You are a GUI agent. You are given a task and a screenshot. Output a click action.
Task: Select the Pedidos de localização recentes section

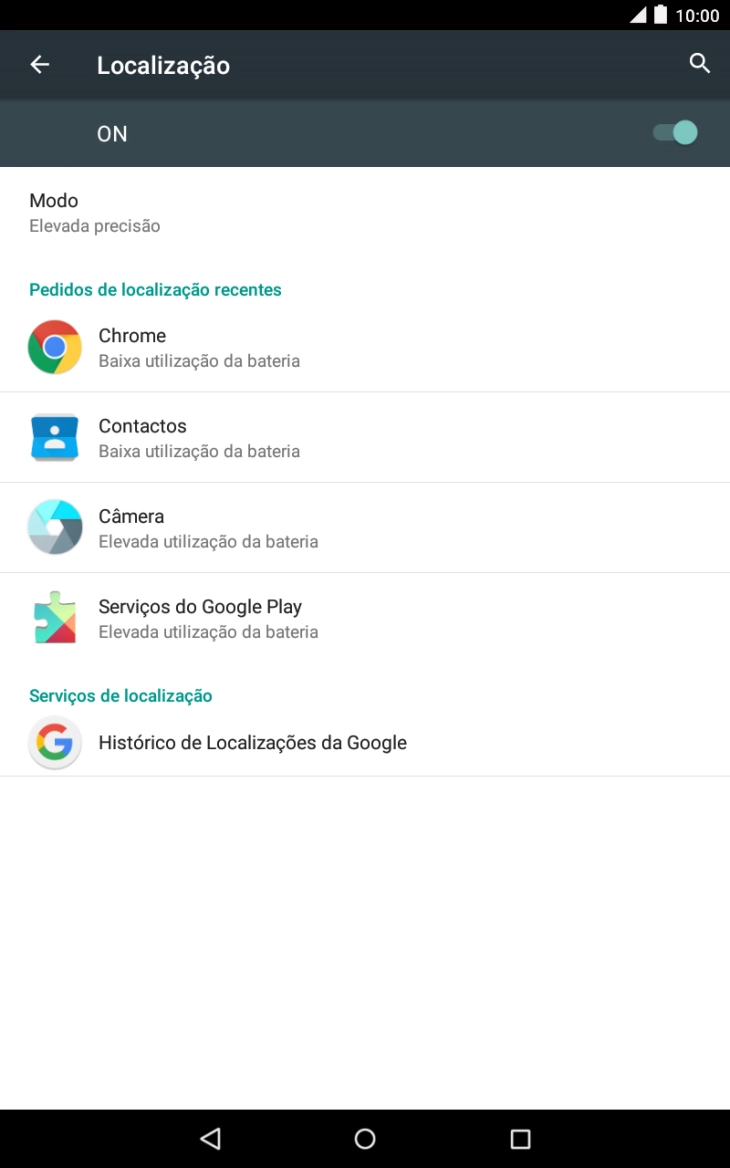[155, 289]
